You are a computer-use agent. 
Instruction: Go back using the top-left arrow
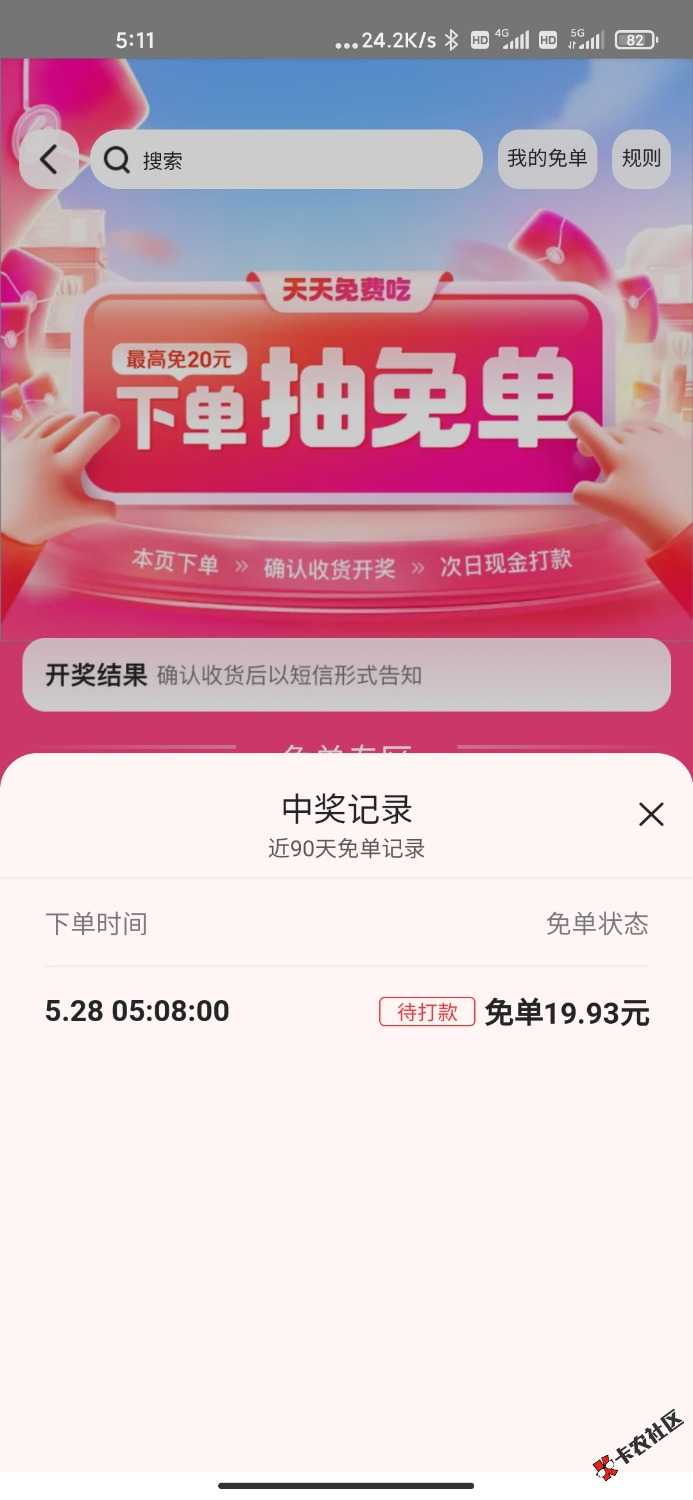click(48, 160)
